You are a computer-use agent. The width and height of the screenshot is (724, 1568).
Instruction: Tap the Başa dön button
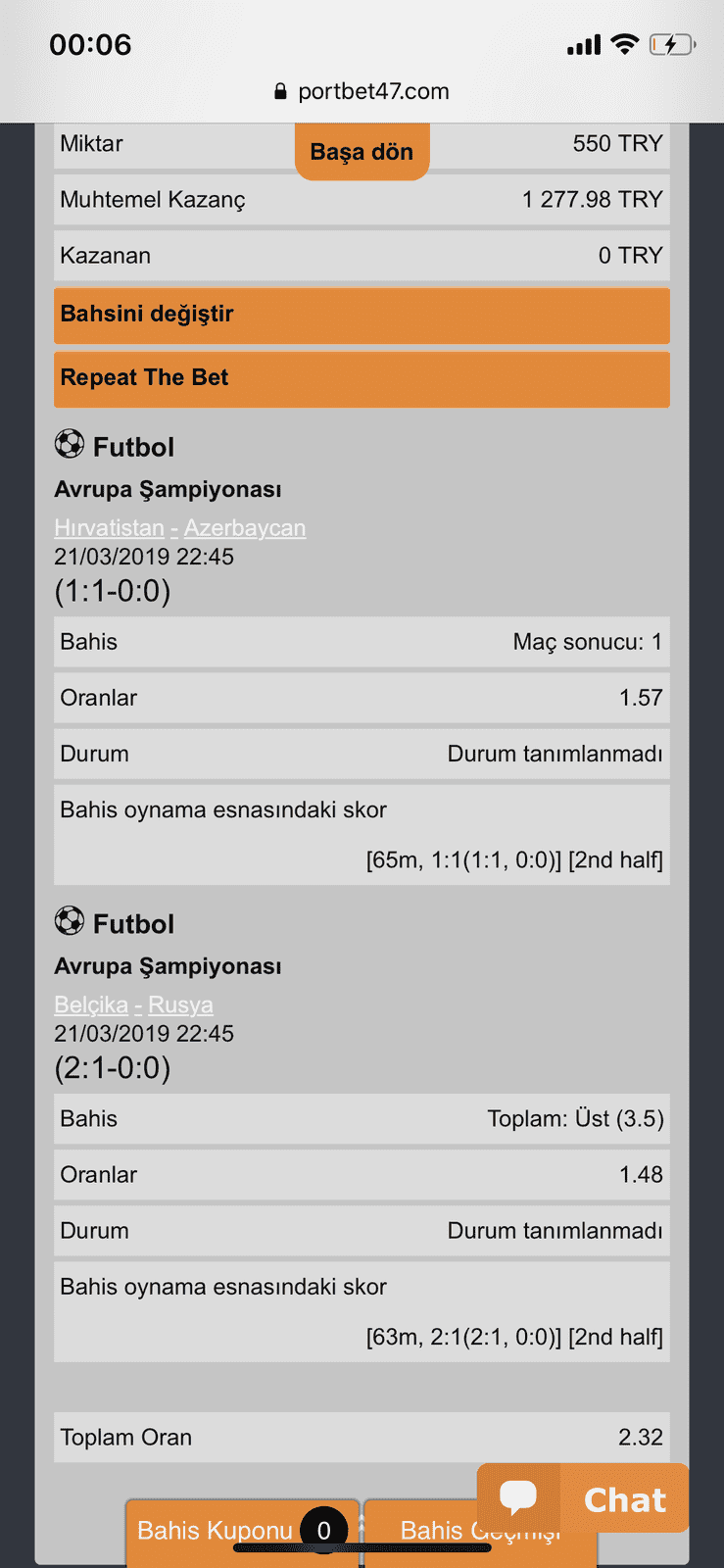pyautogui.click(x=362, y=152)
